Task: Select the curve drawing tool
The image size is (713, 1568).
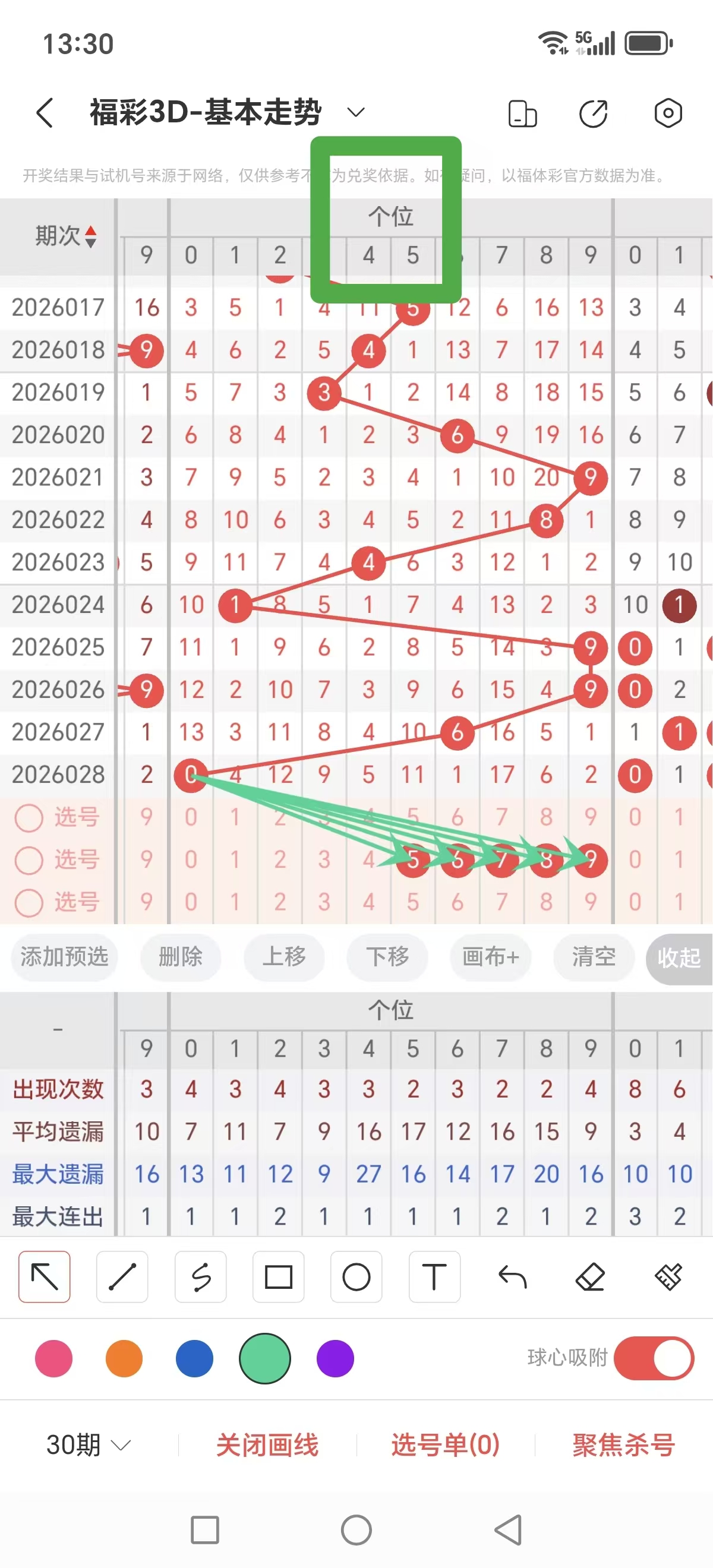Action: [201, 1278]
